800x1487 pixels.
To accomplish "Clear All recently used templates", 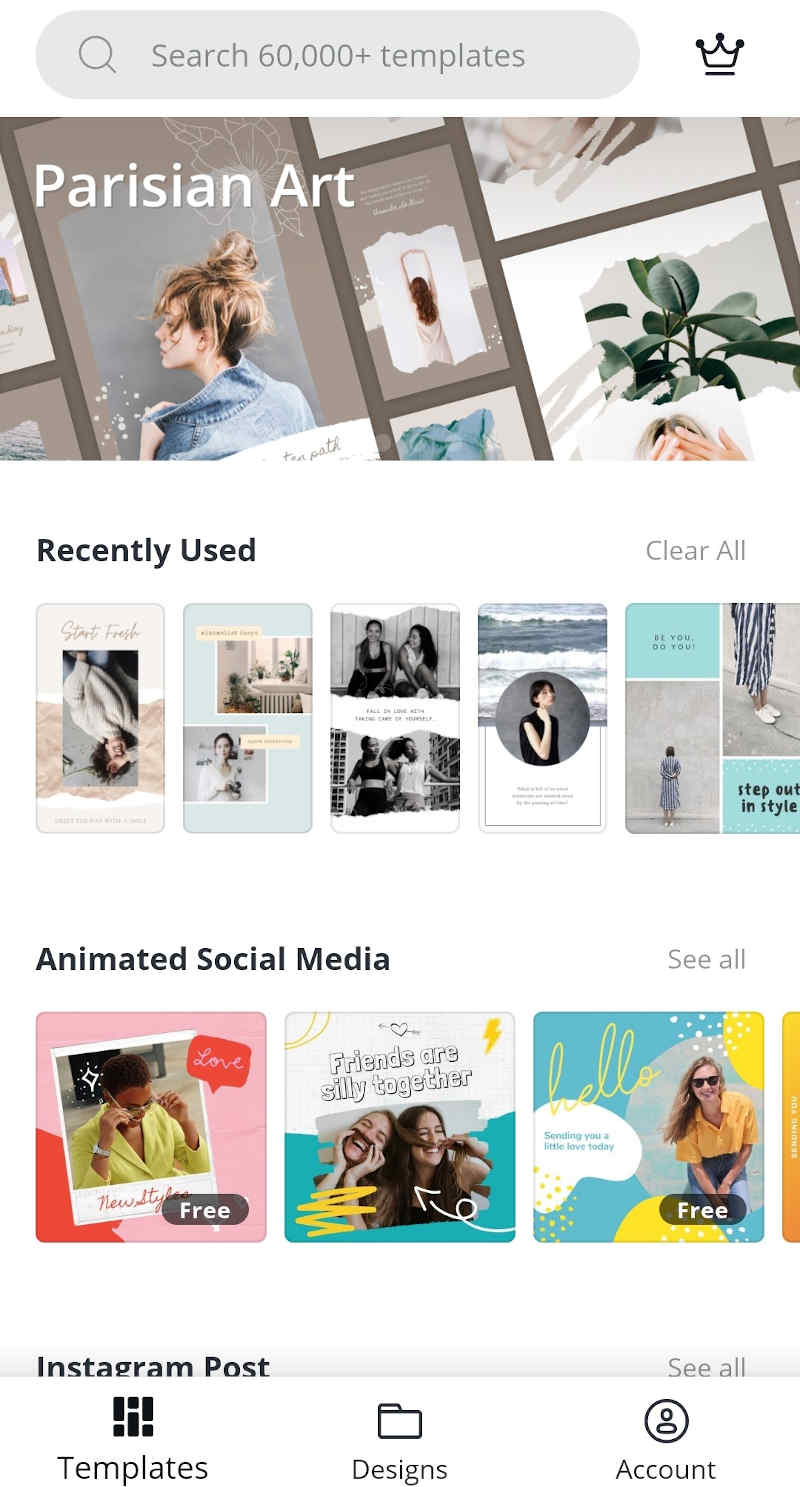I will (x=695, y=550).
